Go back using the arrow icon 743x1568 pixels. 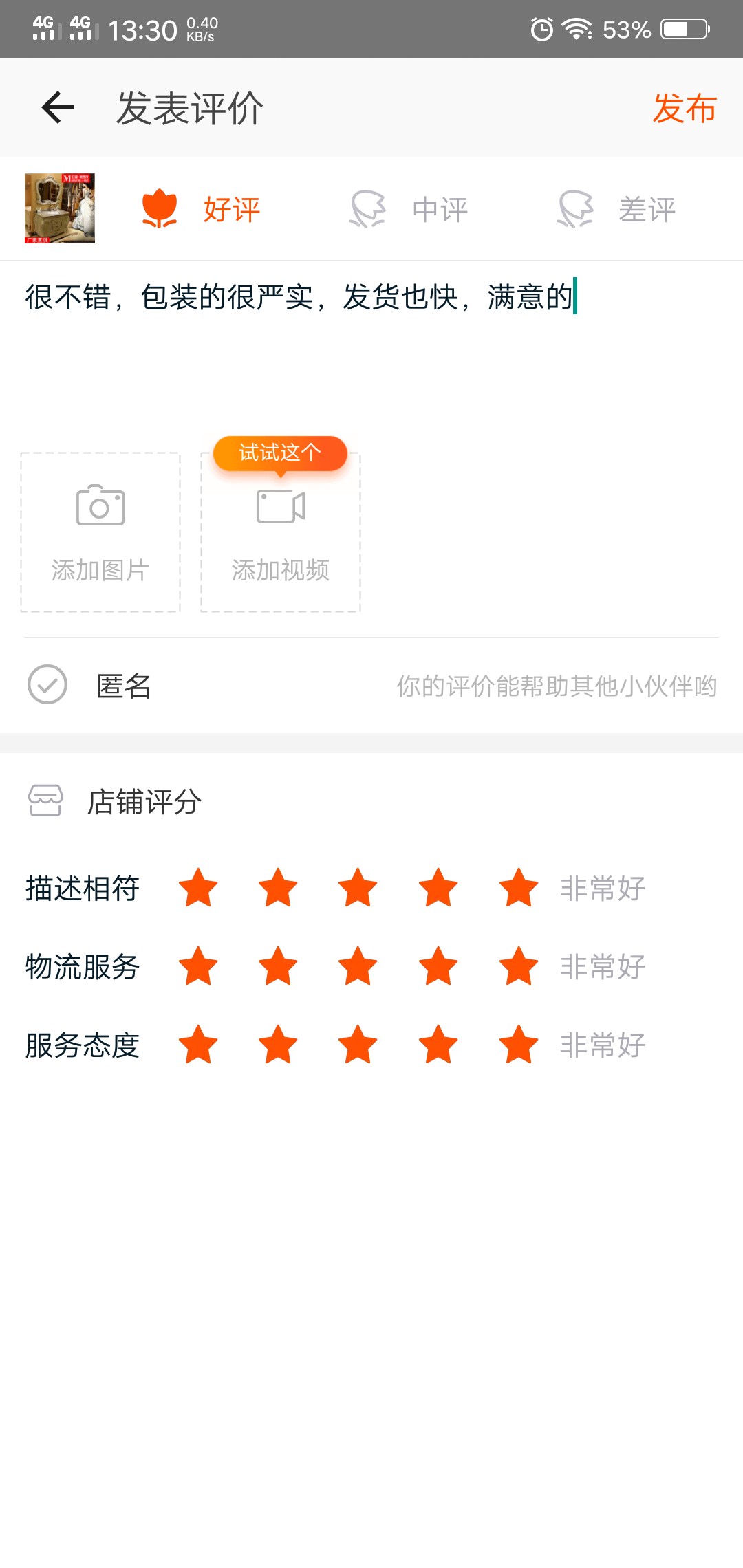click(x=58, y=108)
